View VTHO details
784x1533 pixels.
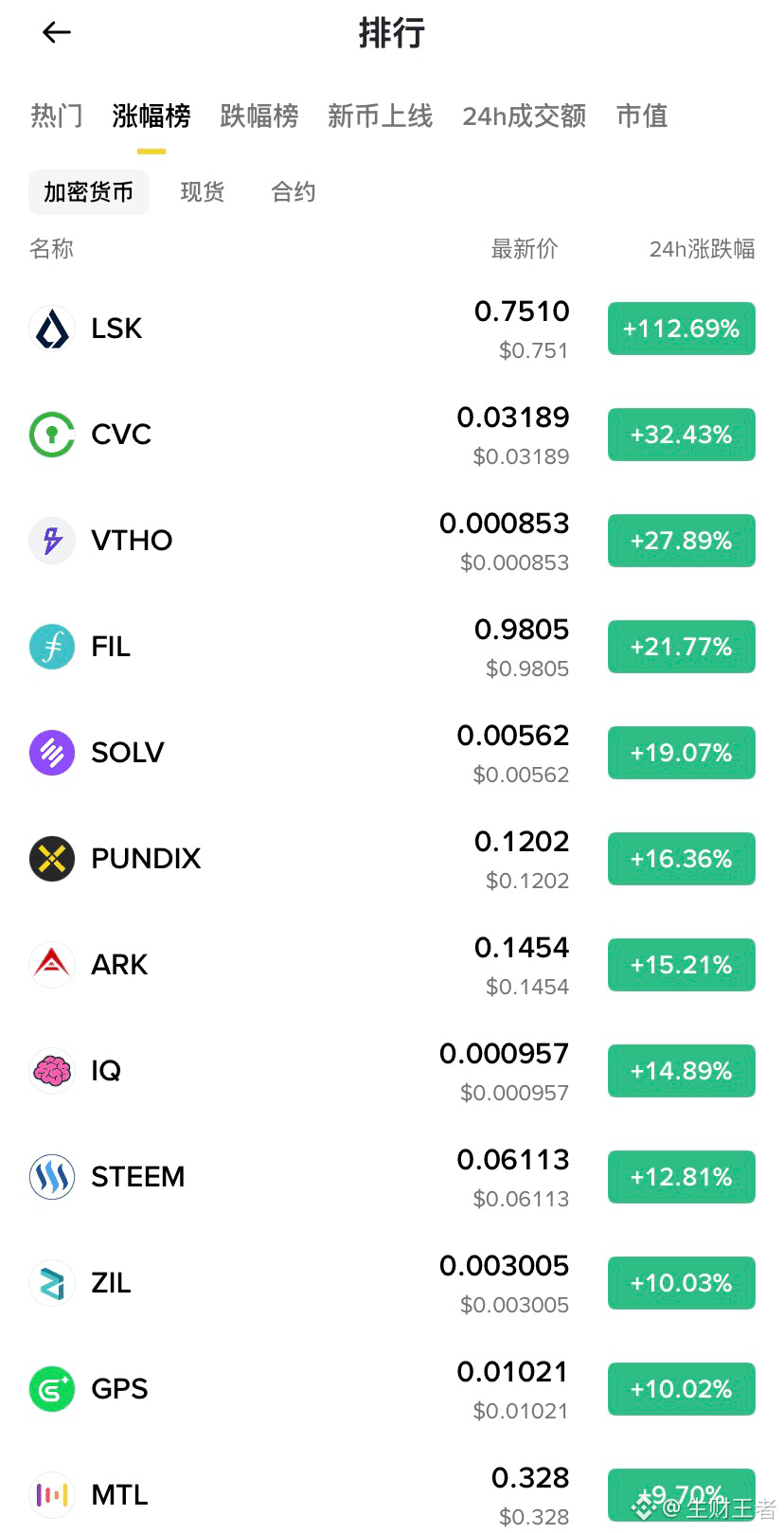click(392, 541)
